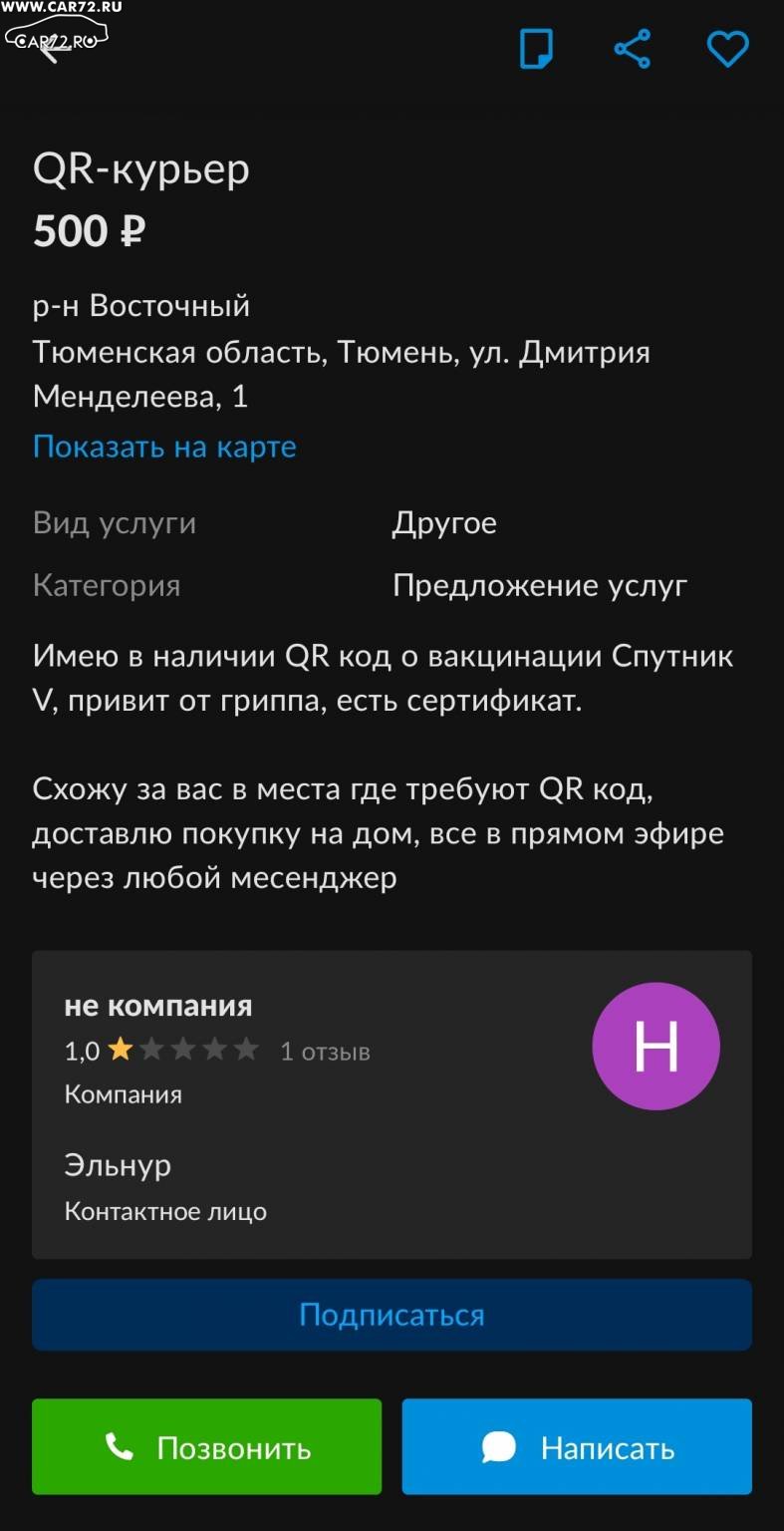Image resolution: width=784 pixels, height=1531 pixels.
Task: Message the seller with Написать
Action: coord(577,1446)
